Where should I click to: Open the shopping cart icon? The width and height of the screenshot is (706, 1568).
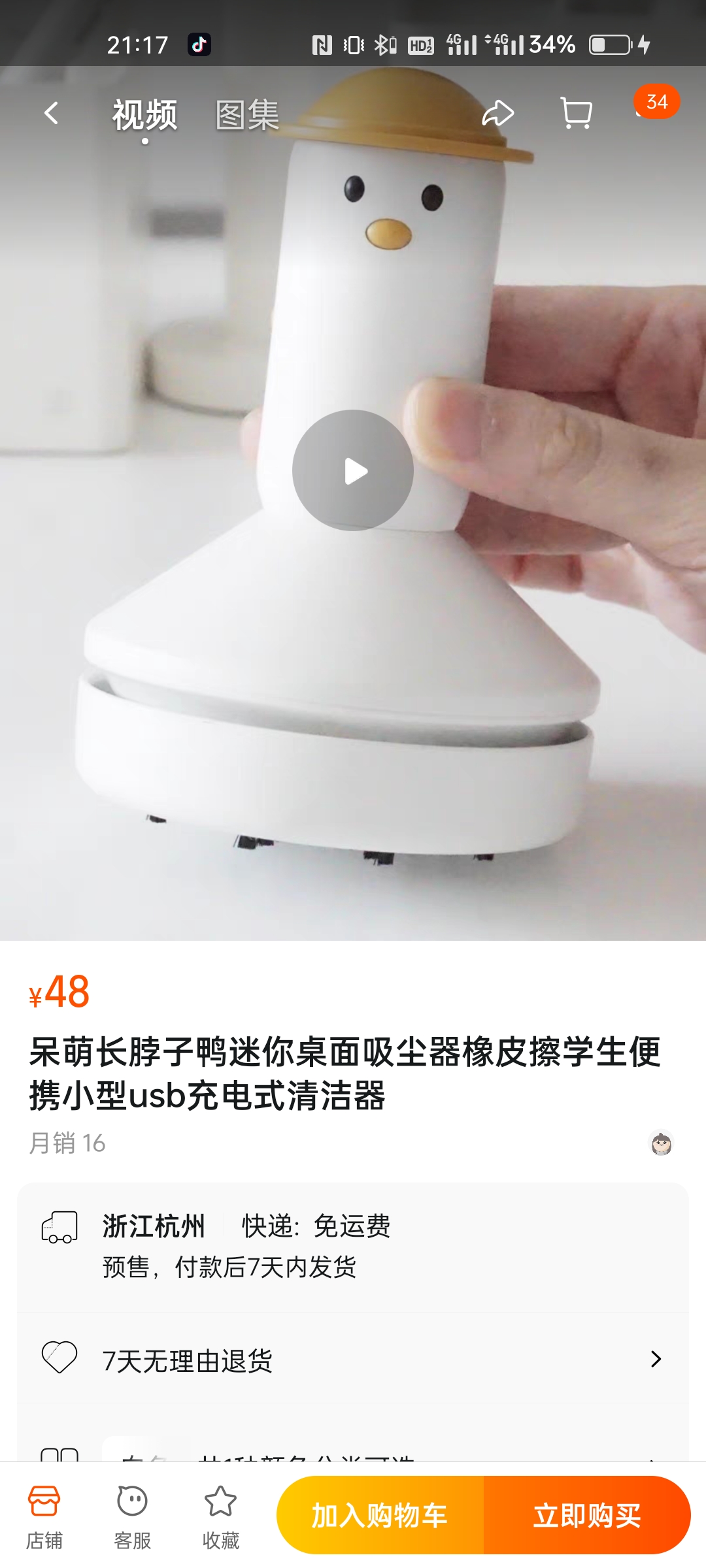pyautogui.click(x=576, y=114)
